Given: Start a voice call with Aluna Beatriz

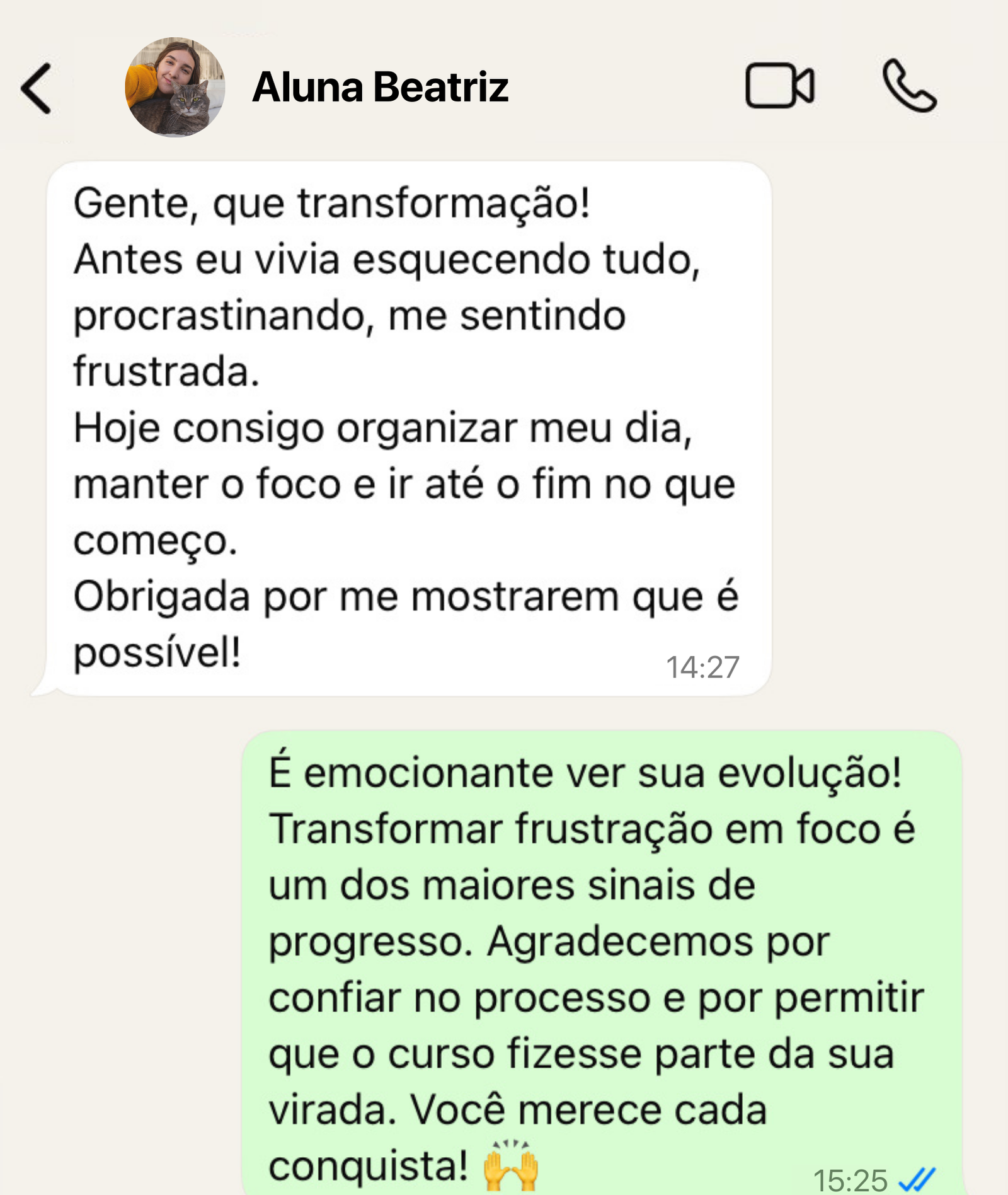Looking at the screenshot, I should coord(909,86).
